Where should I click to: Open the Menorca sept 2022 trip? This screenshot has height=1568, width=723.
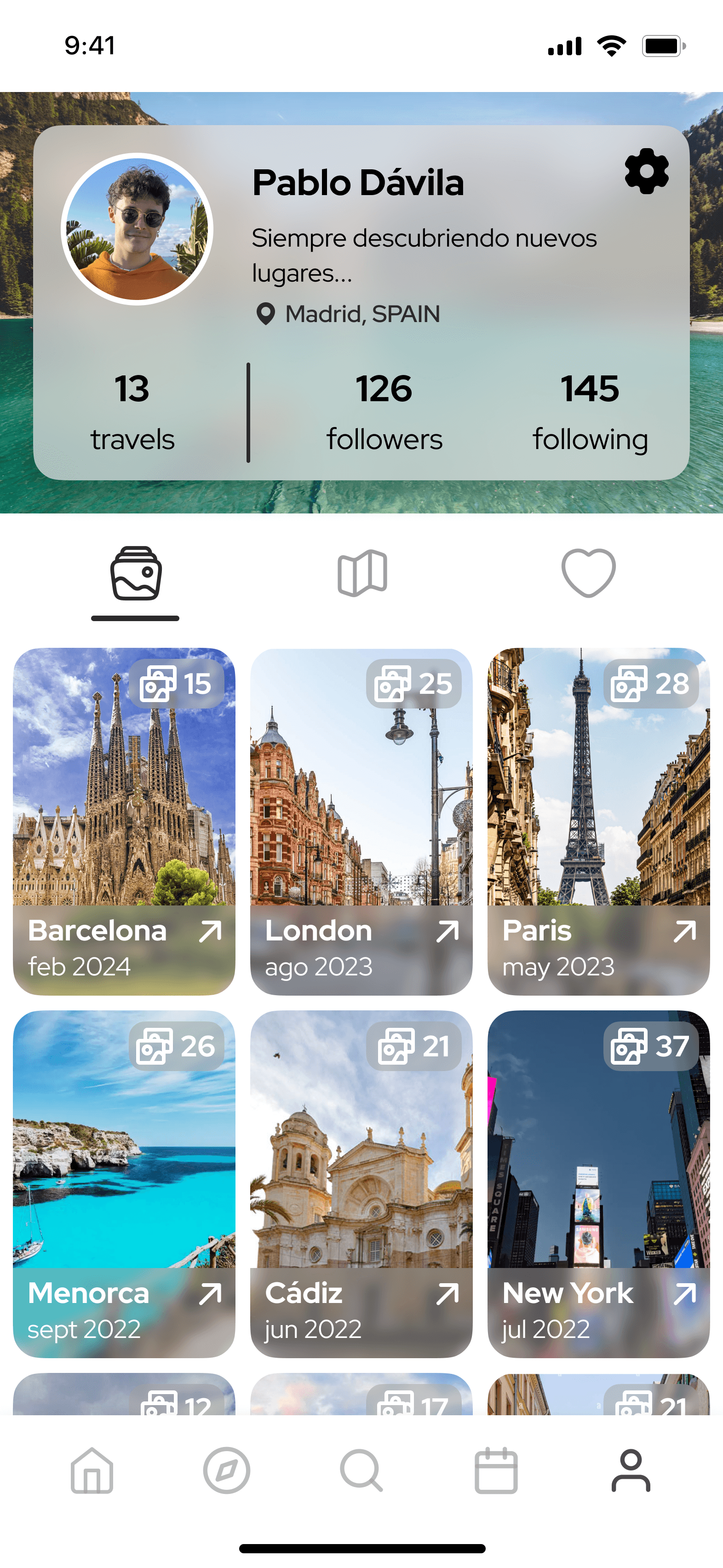pyautogui.click(x=124, y=1183)
